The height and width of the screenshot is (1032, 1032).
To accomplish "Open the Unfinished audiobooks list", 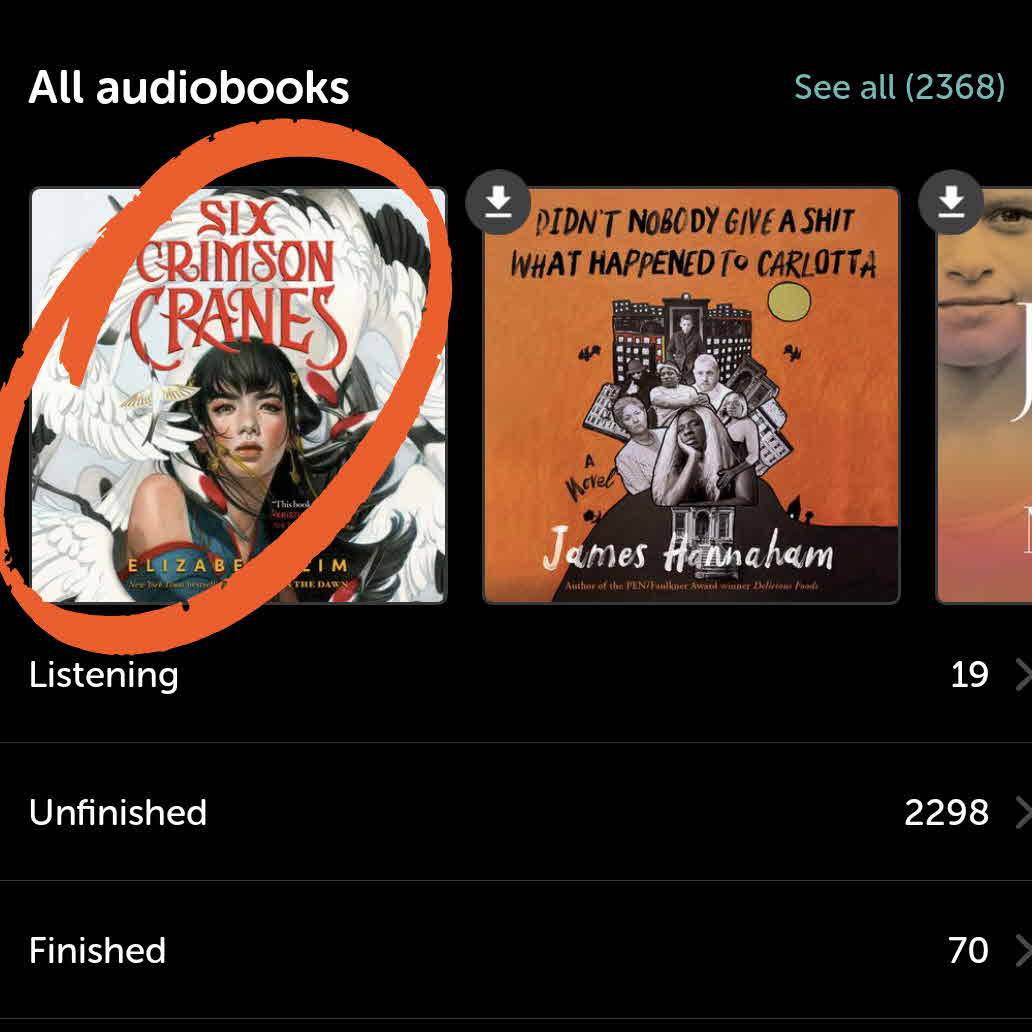I will (516, 812).
